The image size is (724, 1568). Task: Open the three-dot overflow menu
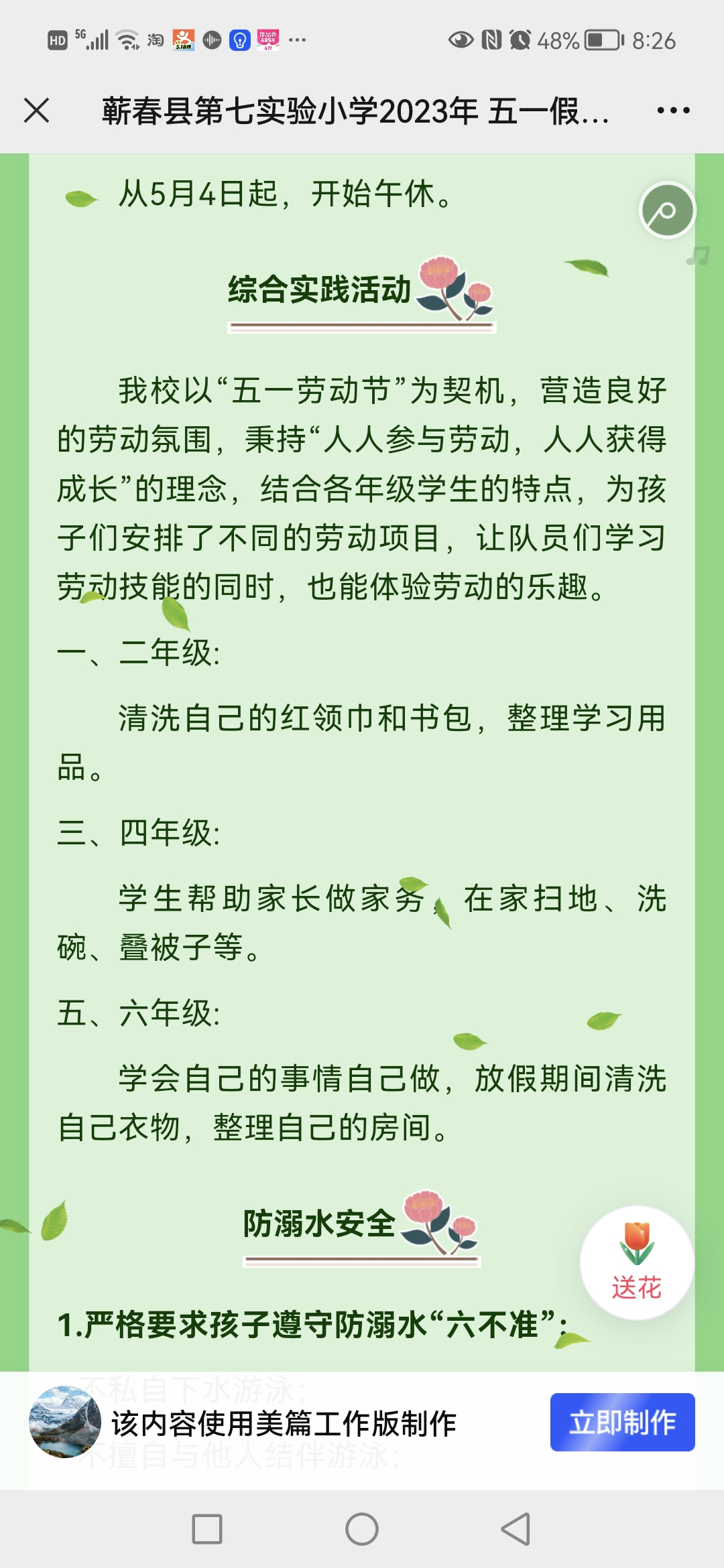pos(673,111)
